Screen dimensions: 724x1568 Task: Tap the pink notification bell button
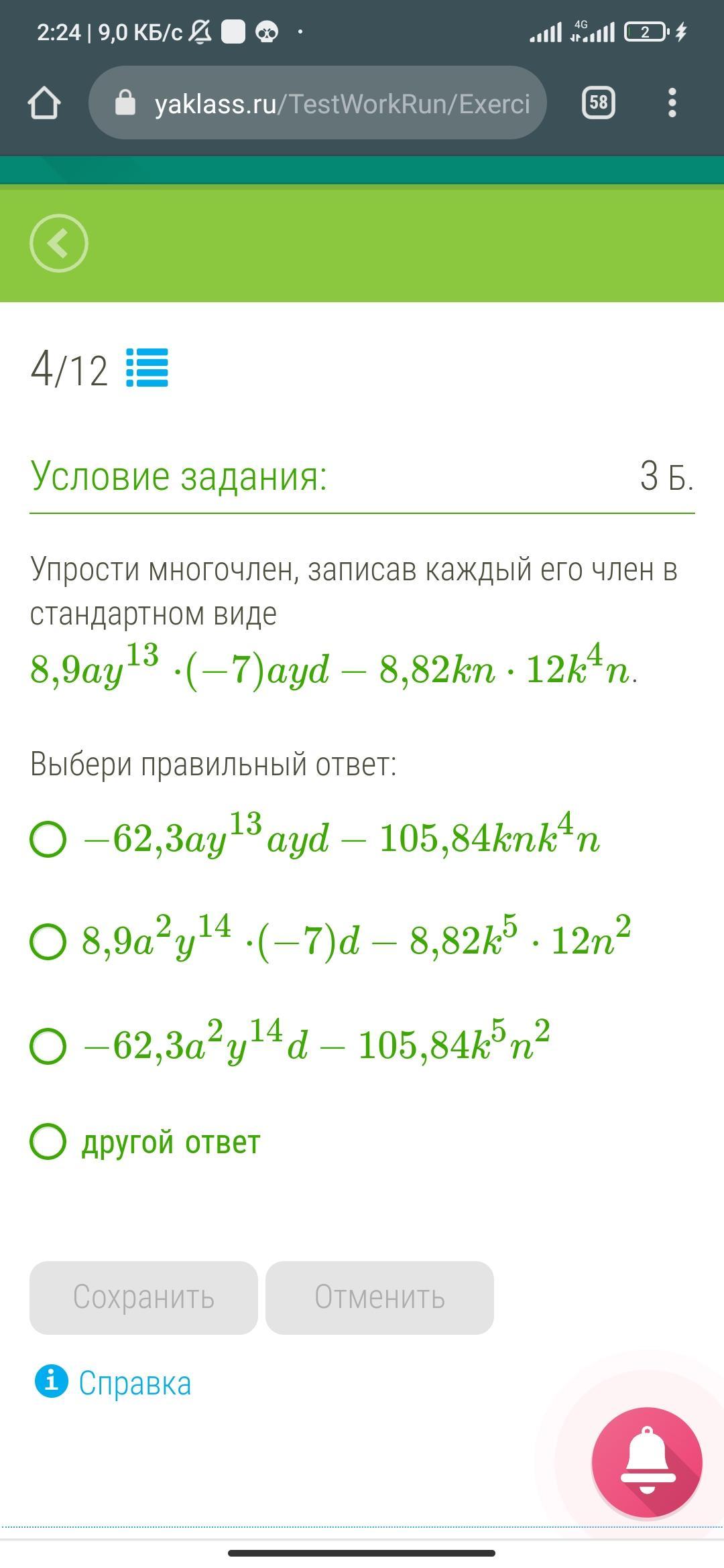pyautogui.click(x=647, y=1462)
